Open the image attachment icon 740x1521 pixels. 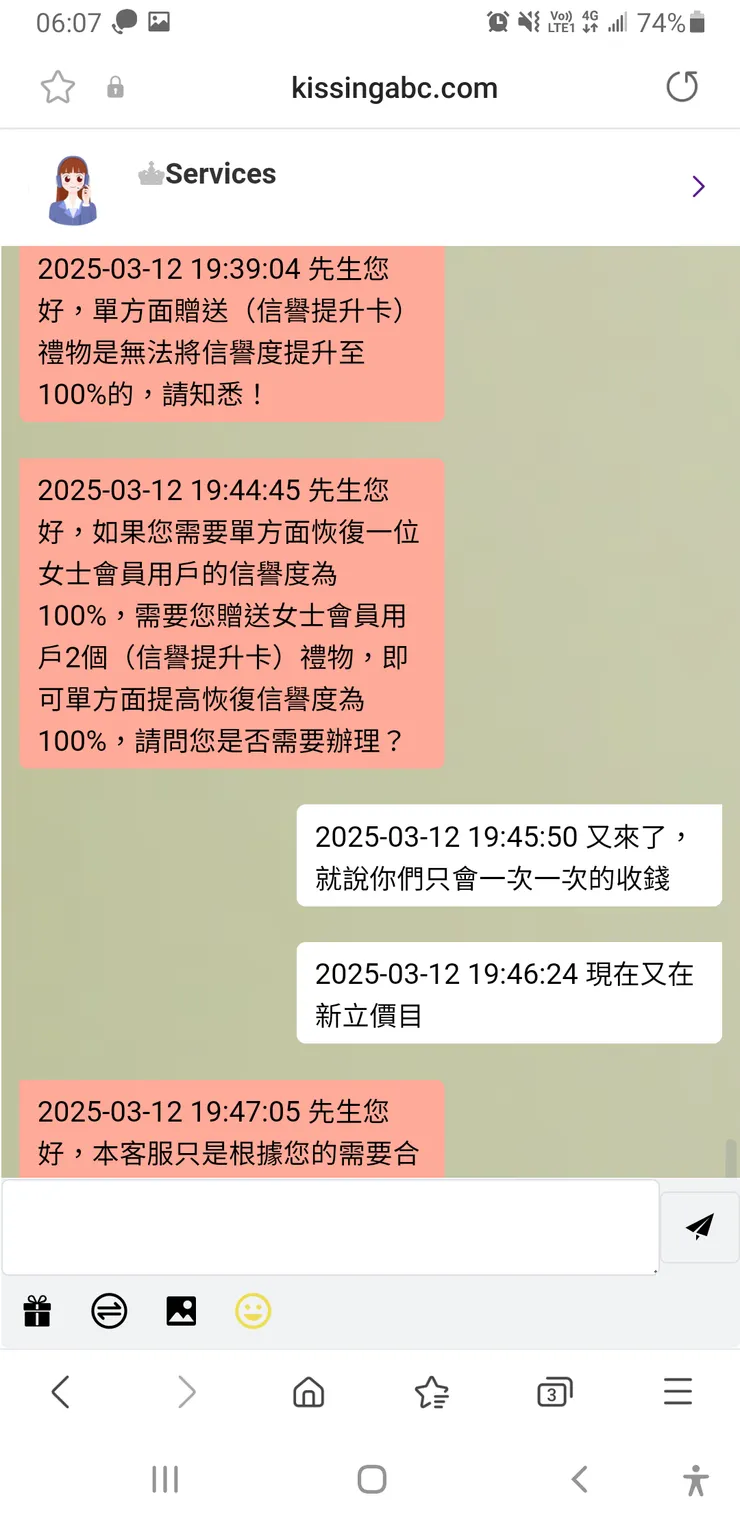181,1311
